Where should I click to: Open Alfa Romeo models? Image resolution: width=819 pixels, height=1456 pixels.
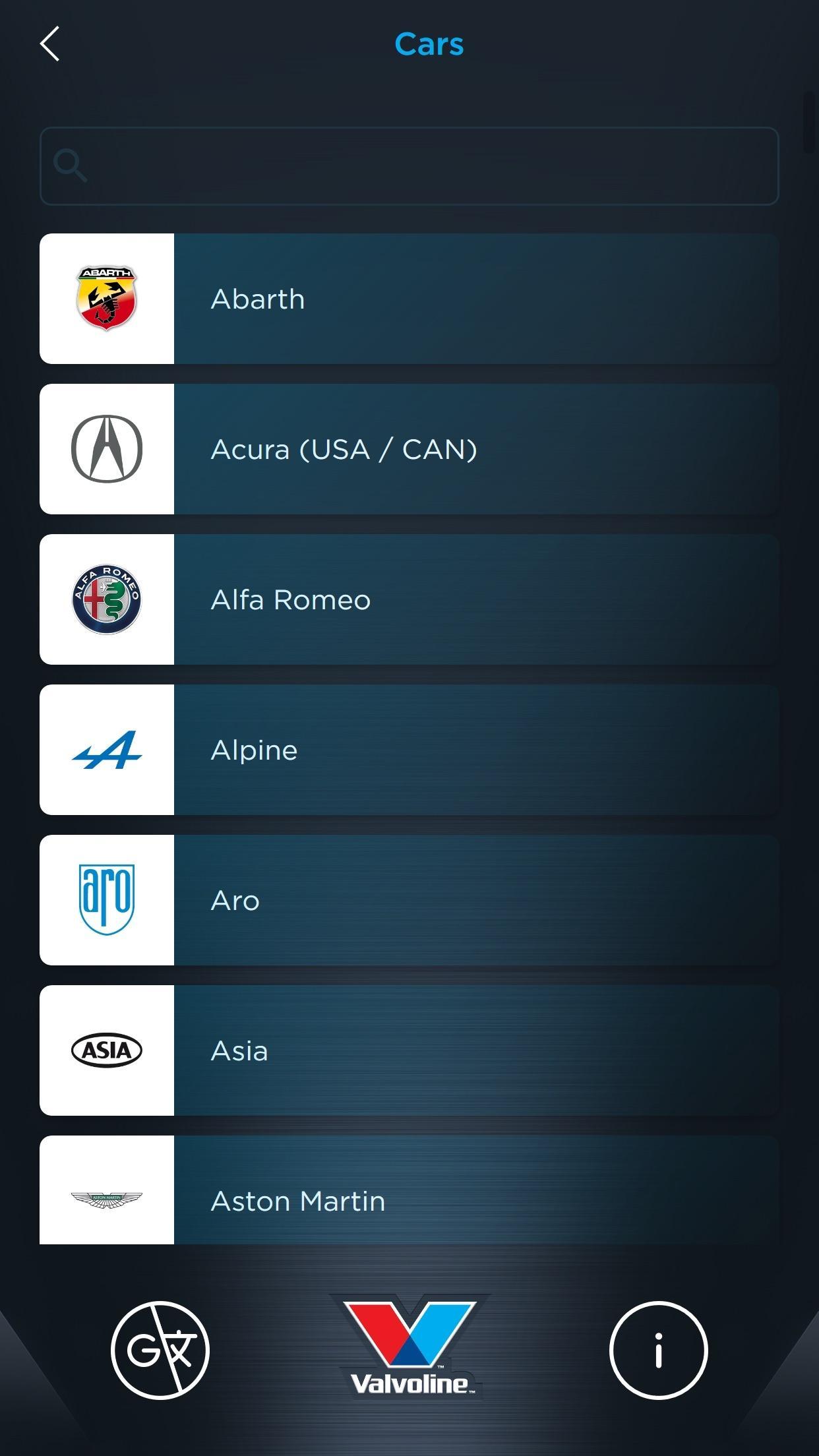(409, 599)
